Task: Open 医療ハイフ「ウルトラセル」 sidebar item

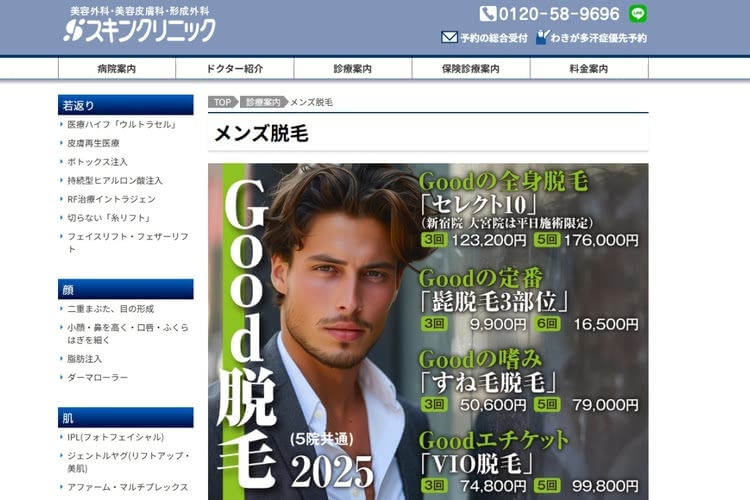Action: coord(121,125)
